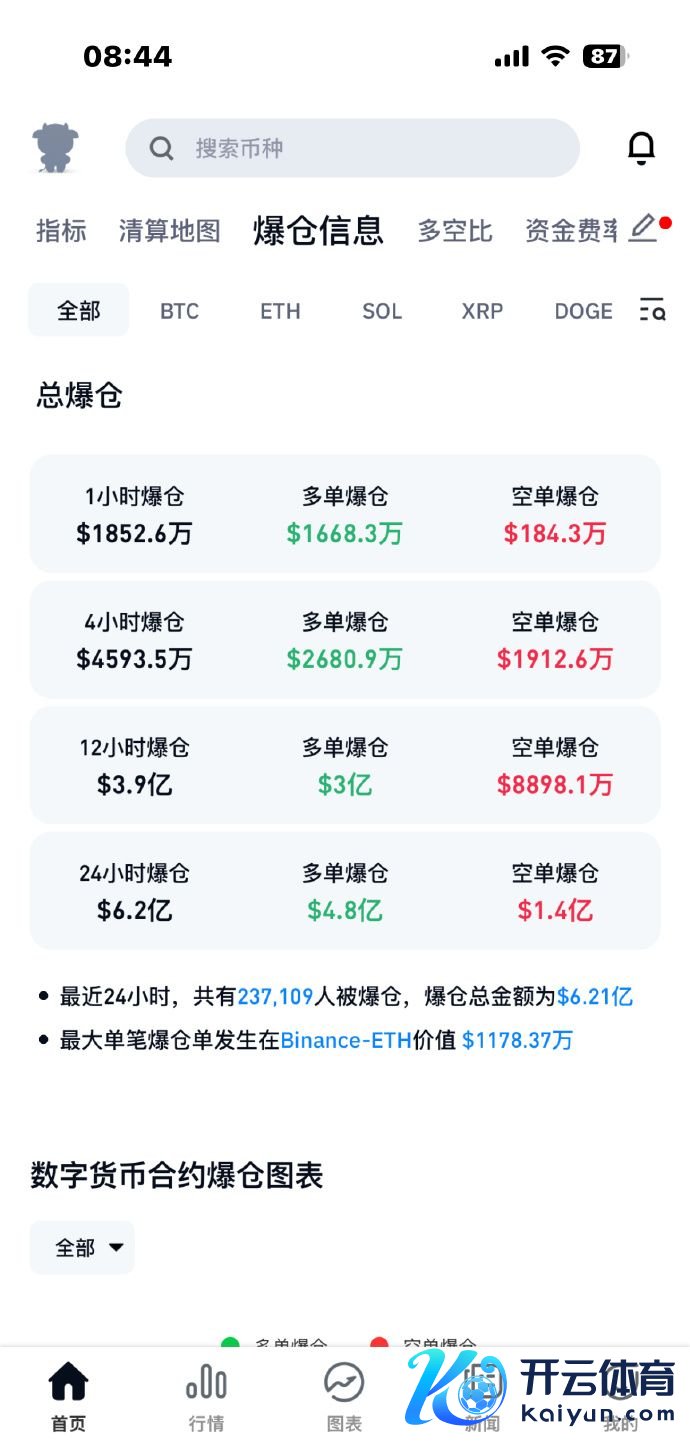Switch to the 清算地图 tab
Viewport: 690px width, 1447px height.
170,231
